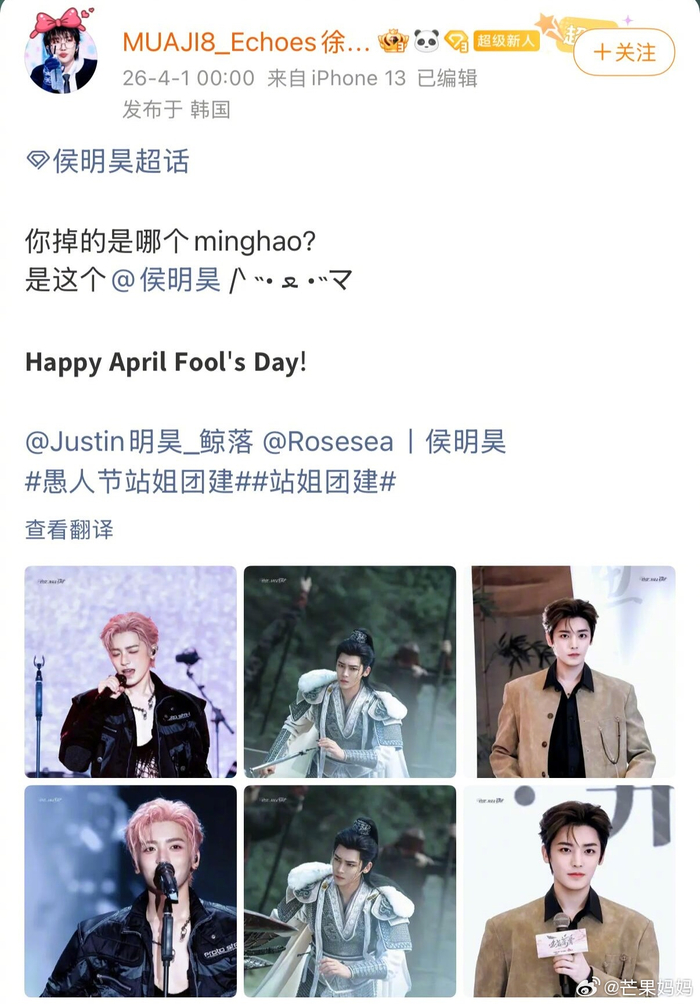The image size is (700, 1004).
Task: Open the top middle costume-armor photo
Action: [350, 672]
